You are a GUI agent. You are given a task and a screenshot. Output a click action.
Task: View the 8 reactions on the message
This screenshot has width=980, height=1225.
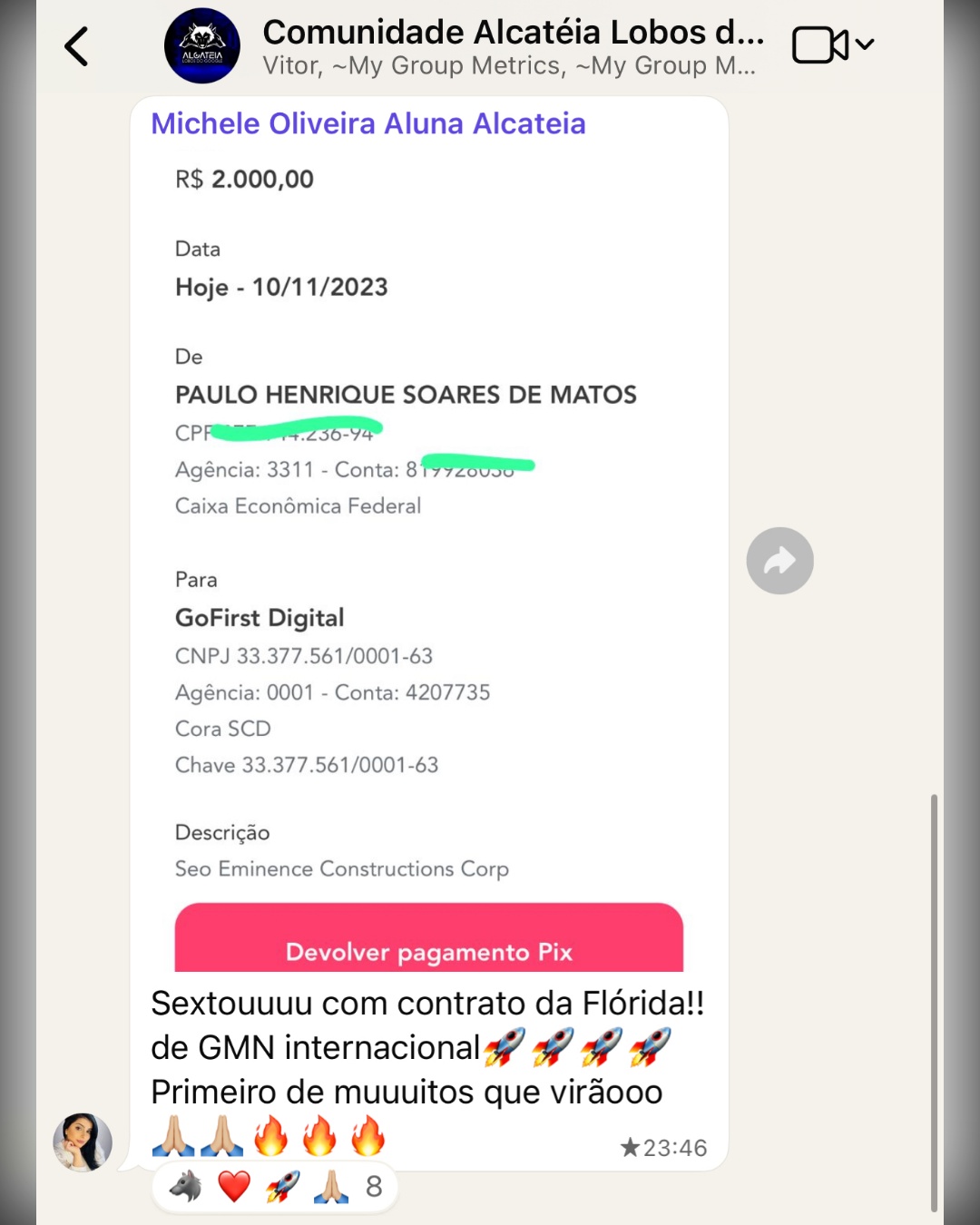(x=276, y=1187)
